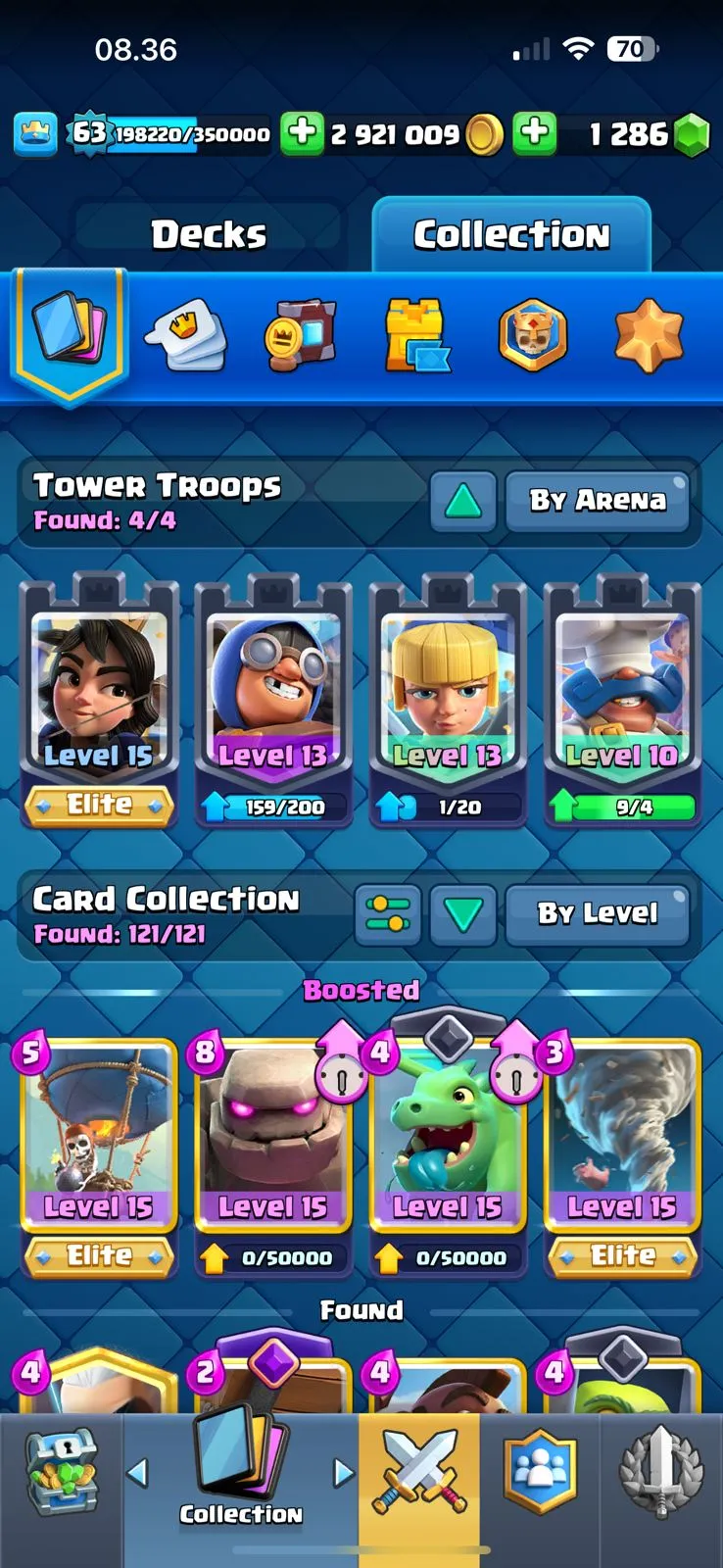Open the emotes collection icon
This screenshot has width=723, height=1568.
pyautogui.click(x=186, y=336)
